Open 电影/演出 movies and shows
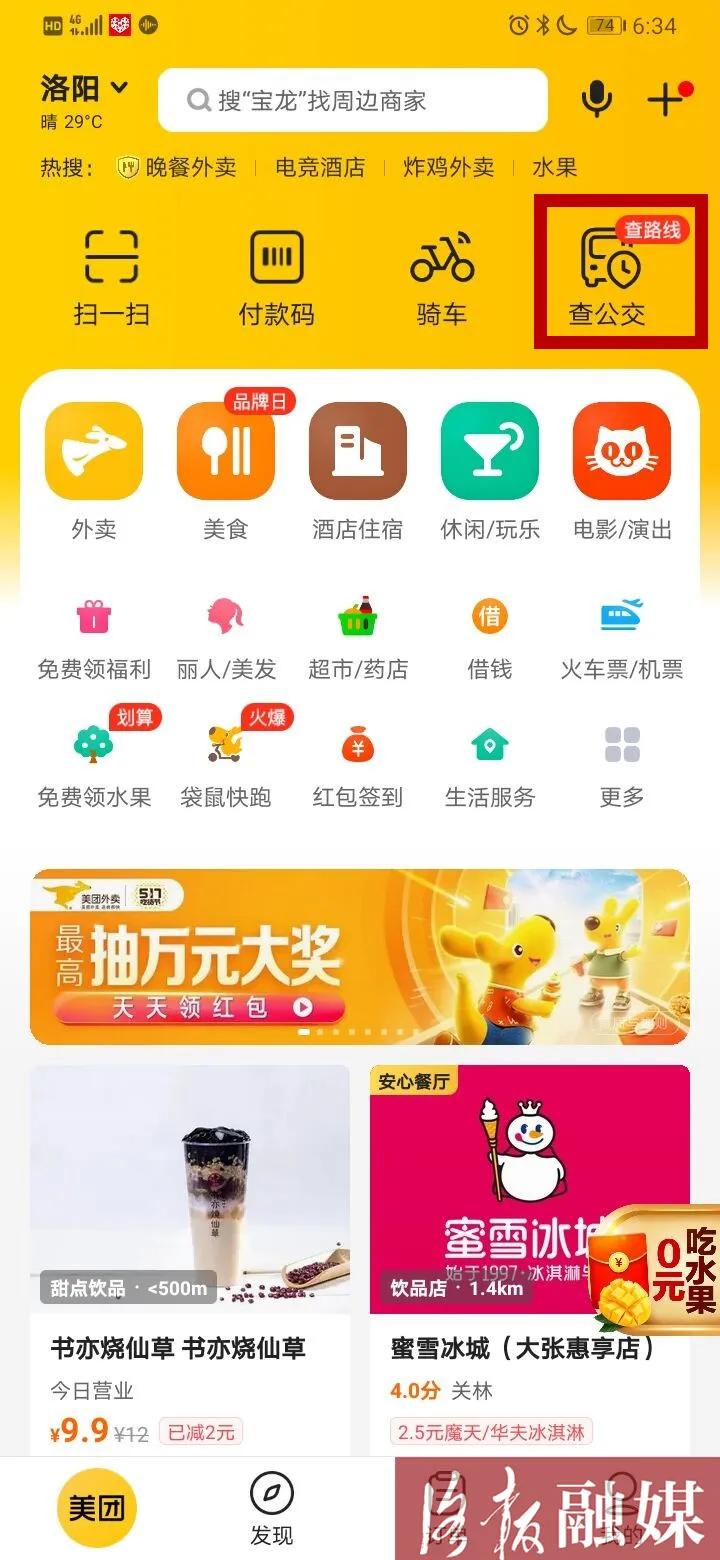Viewport: 720px width, 1560px height. pos(621,470)
